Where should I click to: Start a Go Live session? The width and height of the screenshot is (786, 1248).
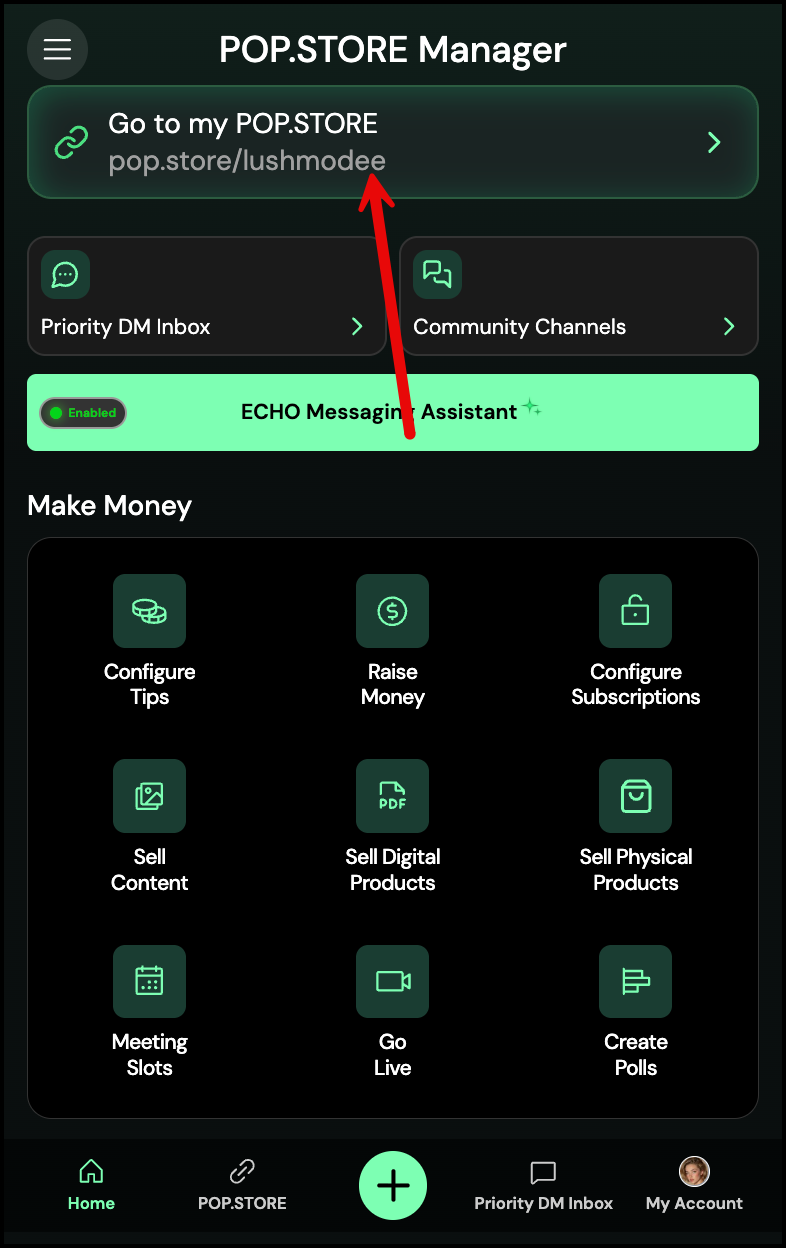tap(392, 1010)
